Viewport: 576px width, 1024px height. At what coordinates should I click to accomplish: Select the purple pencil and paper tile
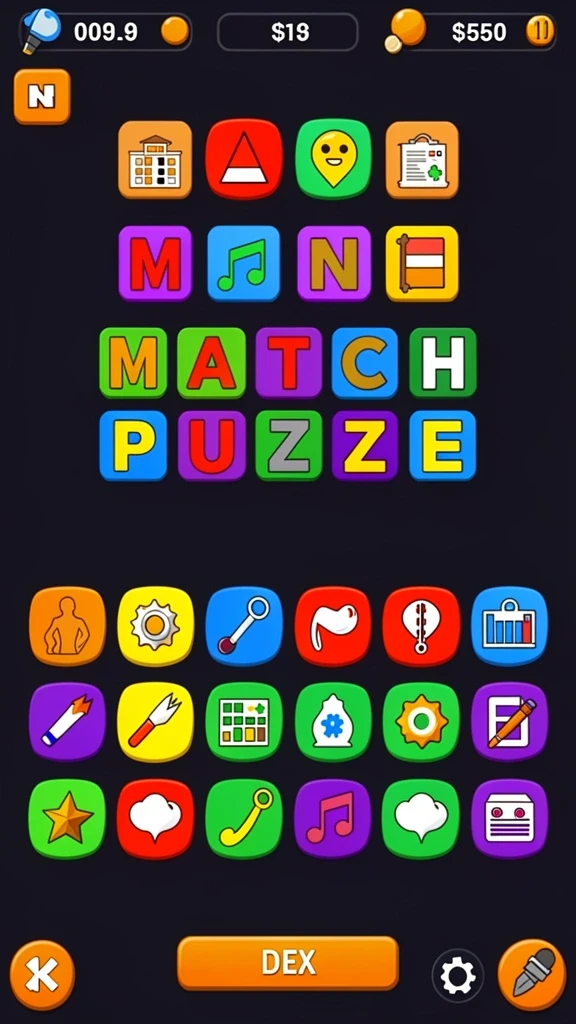(509, 722)
